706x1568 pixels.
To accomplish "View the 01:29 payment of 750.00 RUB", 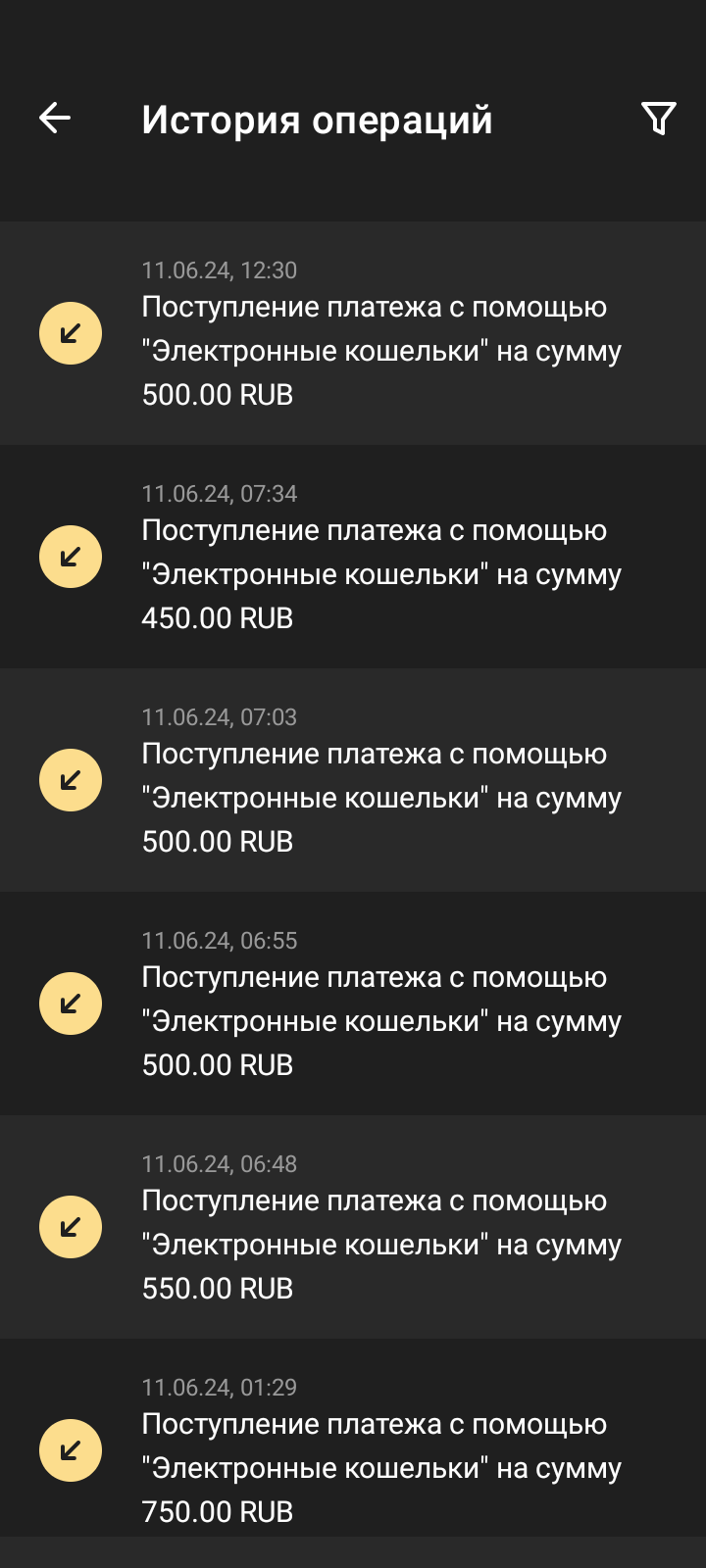I will (x=353, y=1450).
